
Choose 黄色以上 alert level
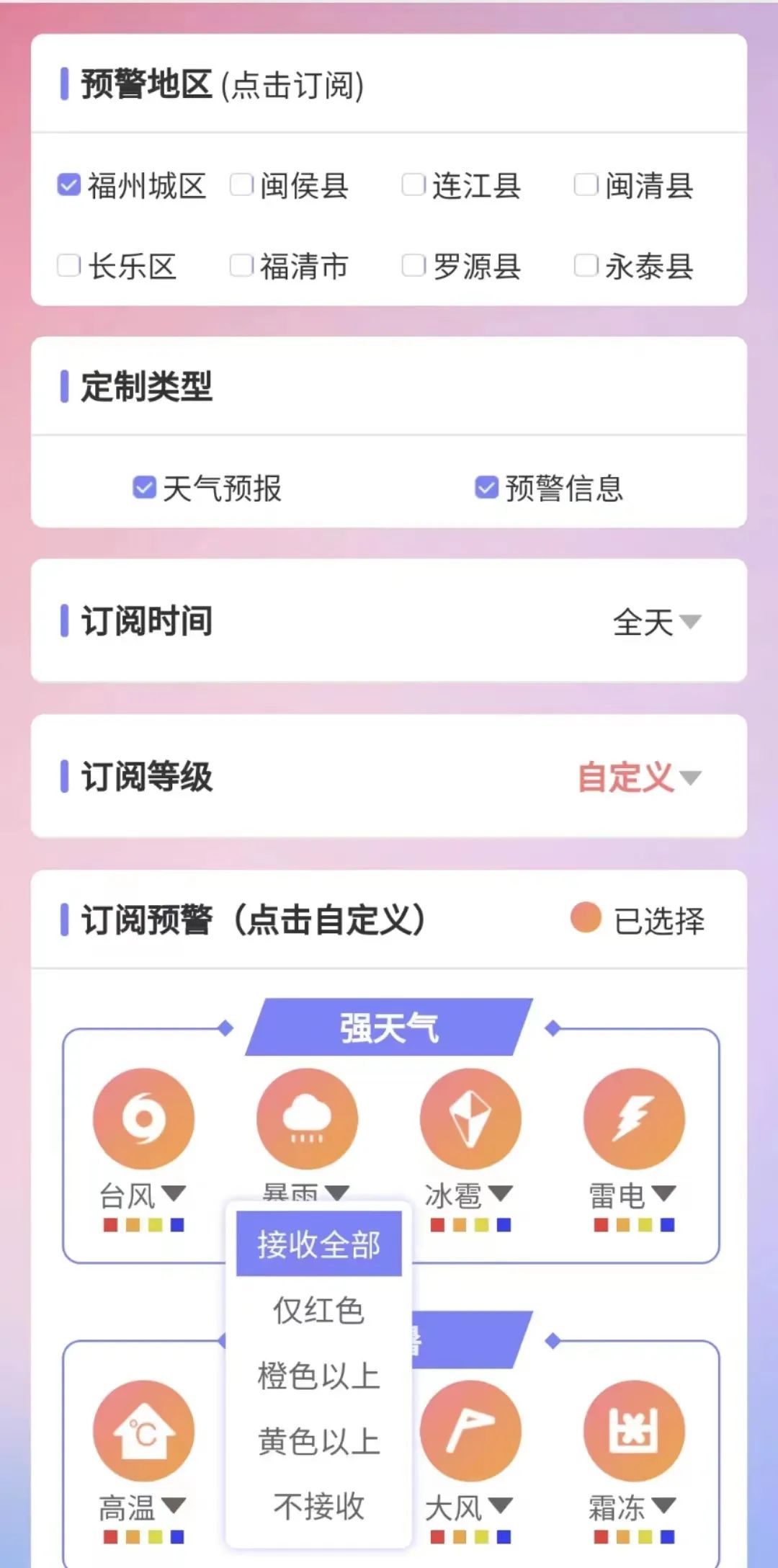click(x=318, y=1441)
